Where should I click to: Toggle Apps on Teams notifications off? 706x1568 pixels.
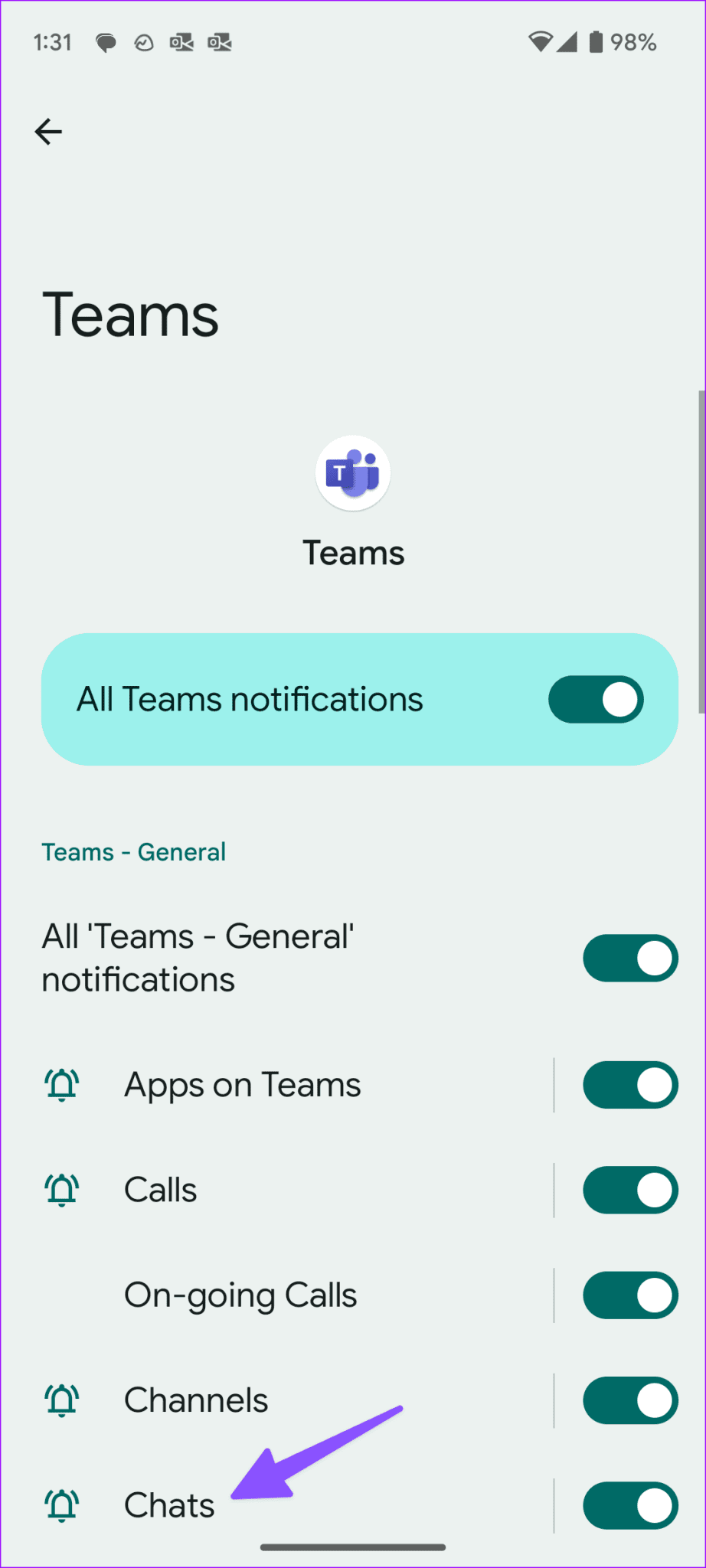click(x=630, y=1085)
